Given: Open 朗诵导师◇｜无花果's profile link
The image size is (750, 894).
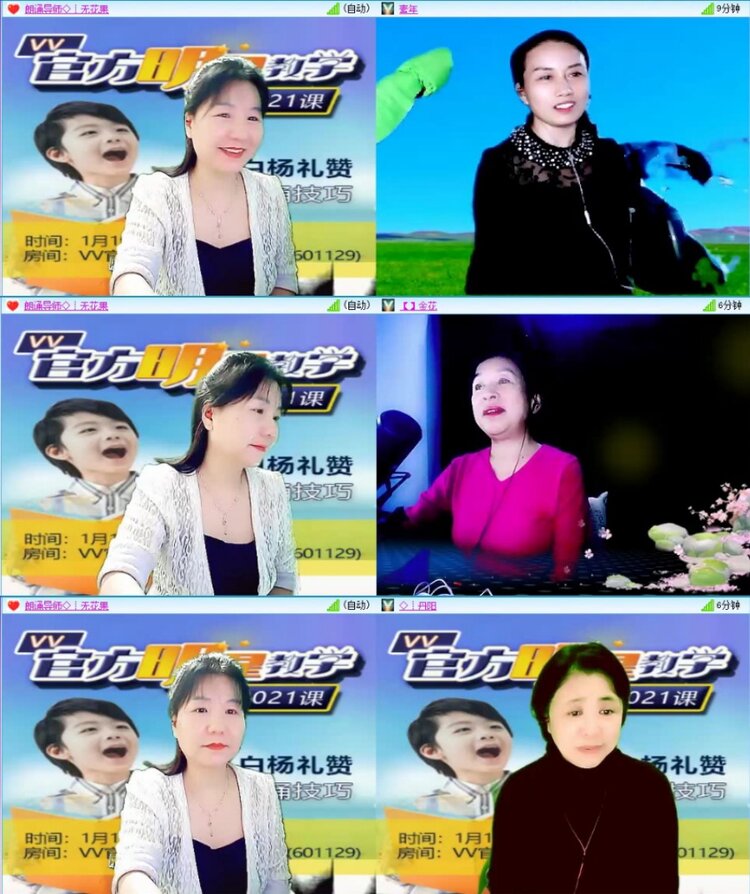Looking at the screenshot, I should point(65,8).
